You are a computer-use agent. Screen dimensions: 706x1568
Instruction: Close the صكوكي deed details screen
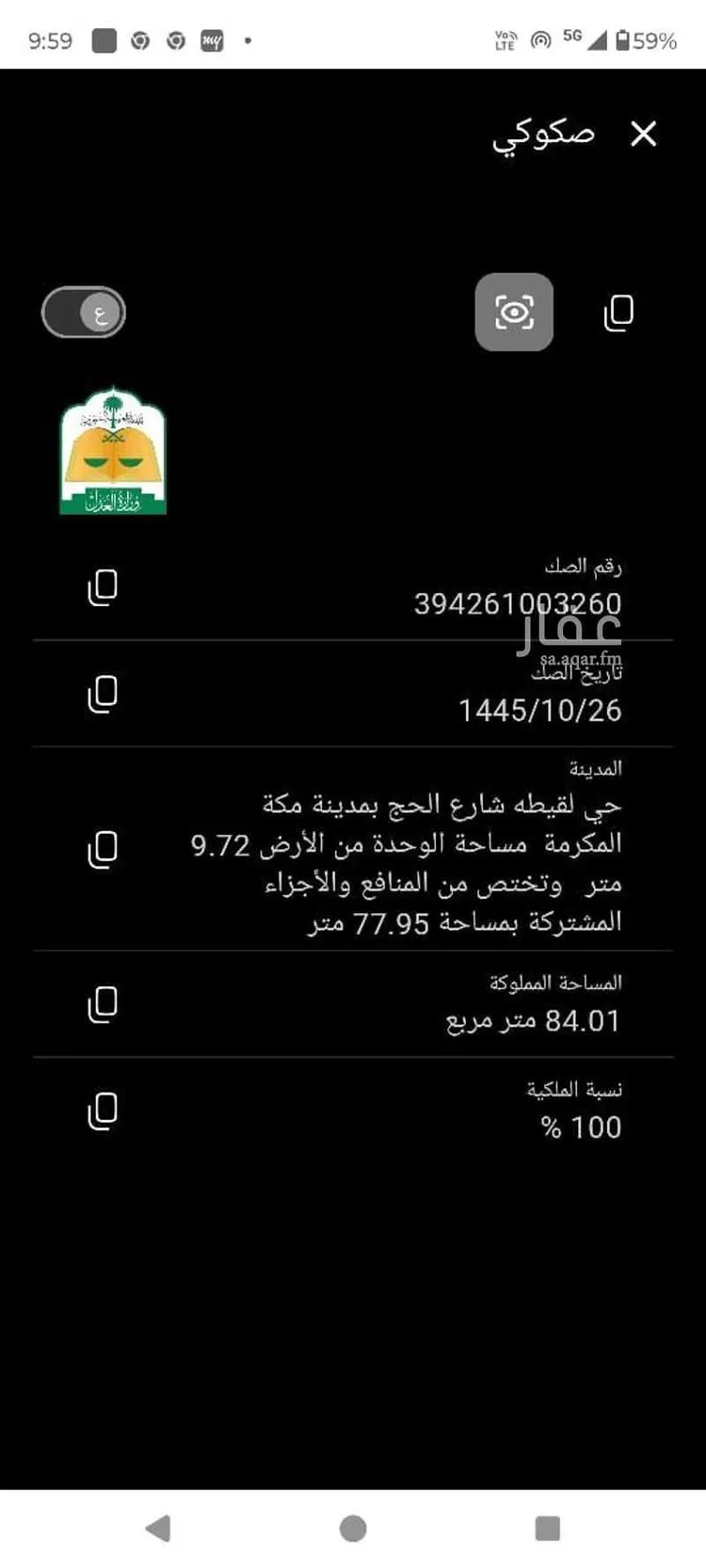pyautogui.click(x=644, y=134)
